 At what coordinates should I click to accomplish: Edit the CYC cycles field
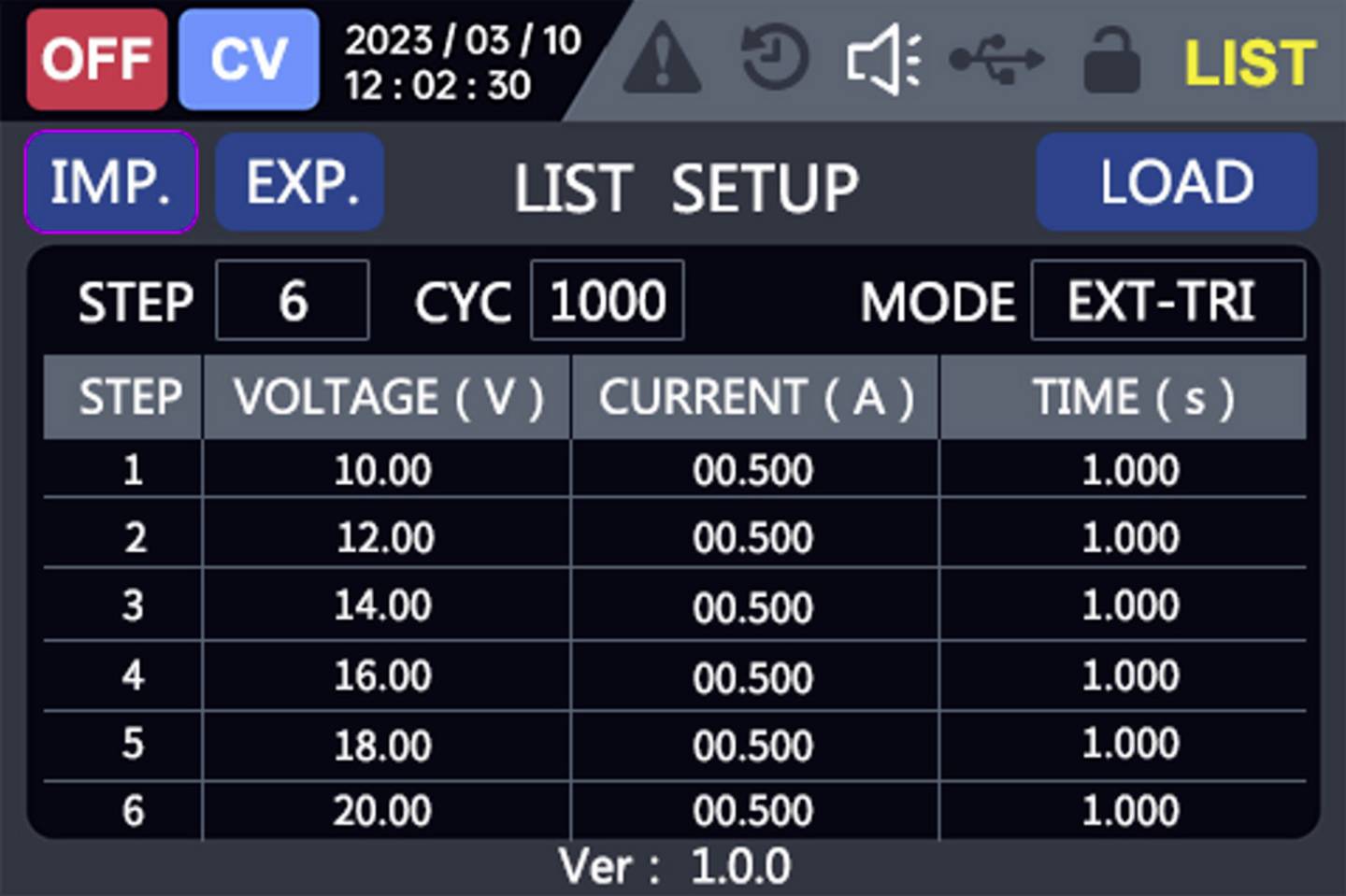(608, 301)
